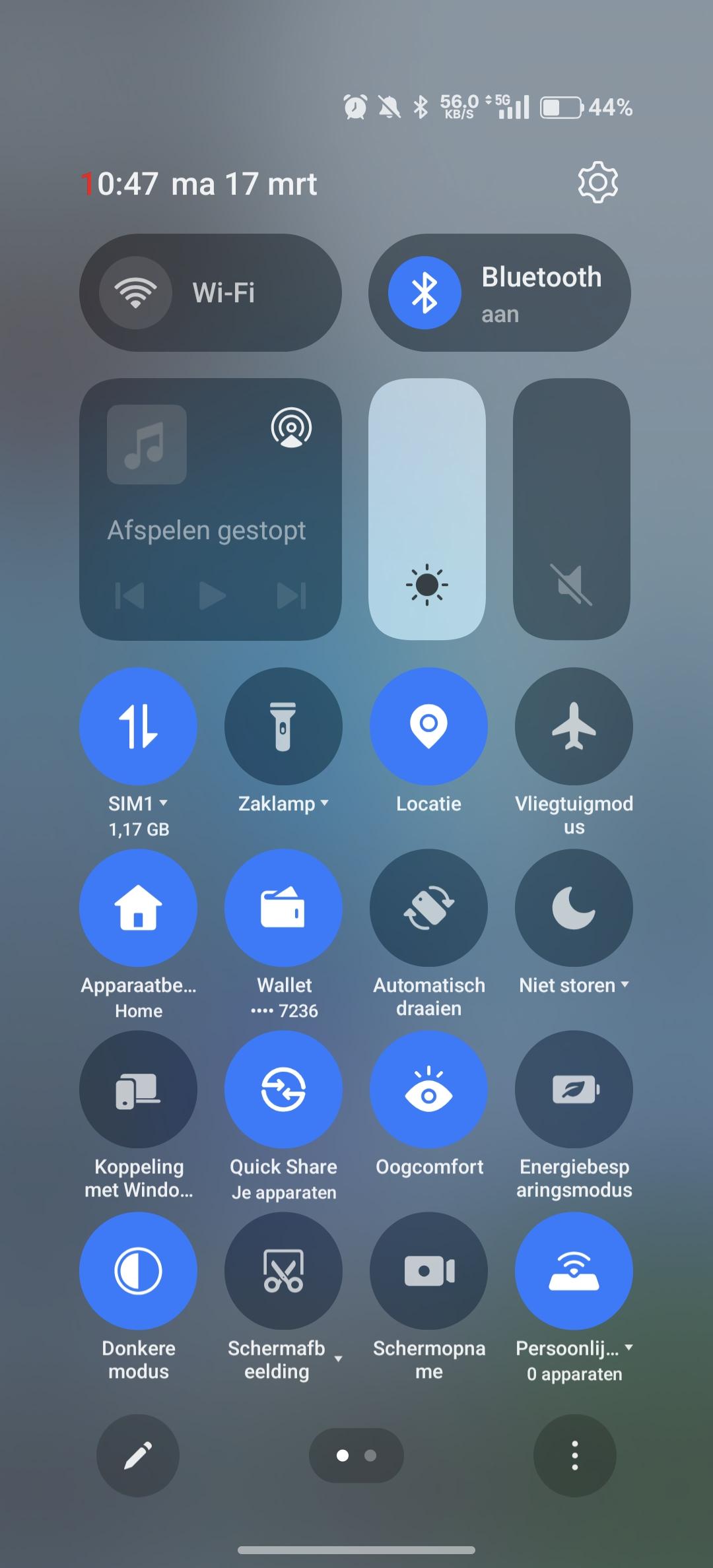Enable Vliegtuigmodus
Screen dimensions: 713x1568
coord(574,726)
